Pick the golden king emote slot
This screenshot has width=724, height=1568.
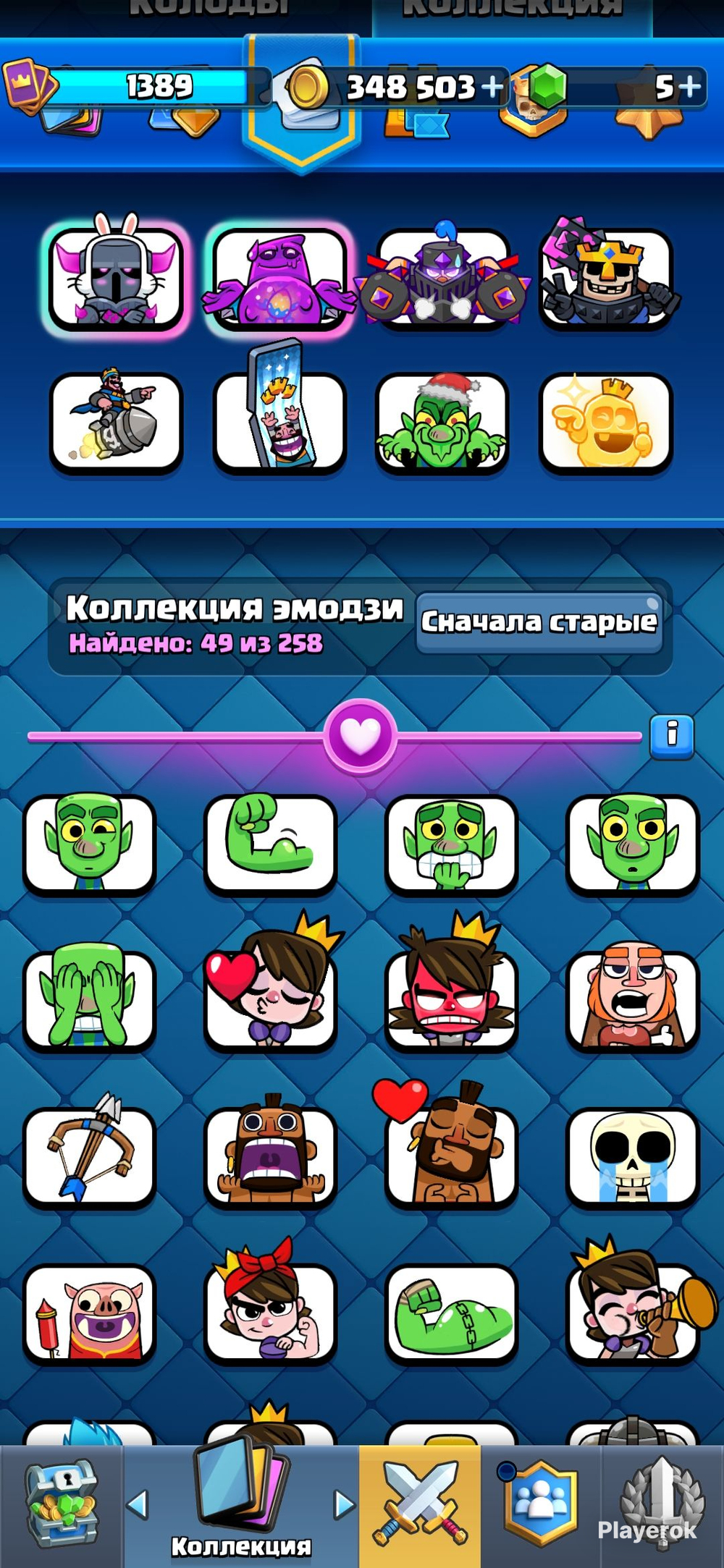pos(606,423)
